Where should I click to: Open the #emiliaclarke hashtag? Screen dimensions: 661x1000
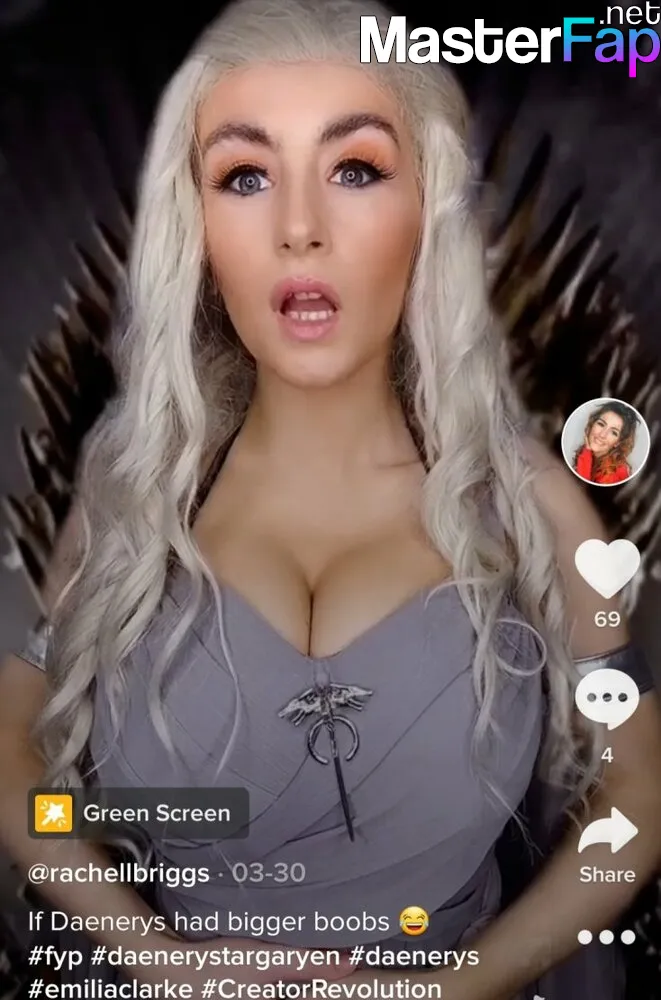click(111, 989)
